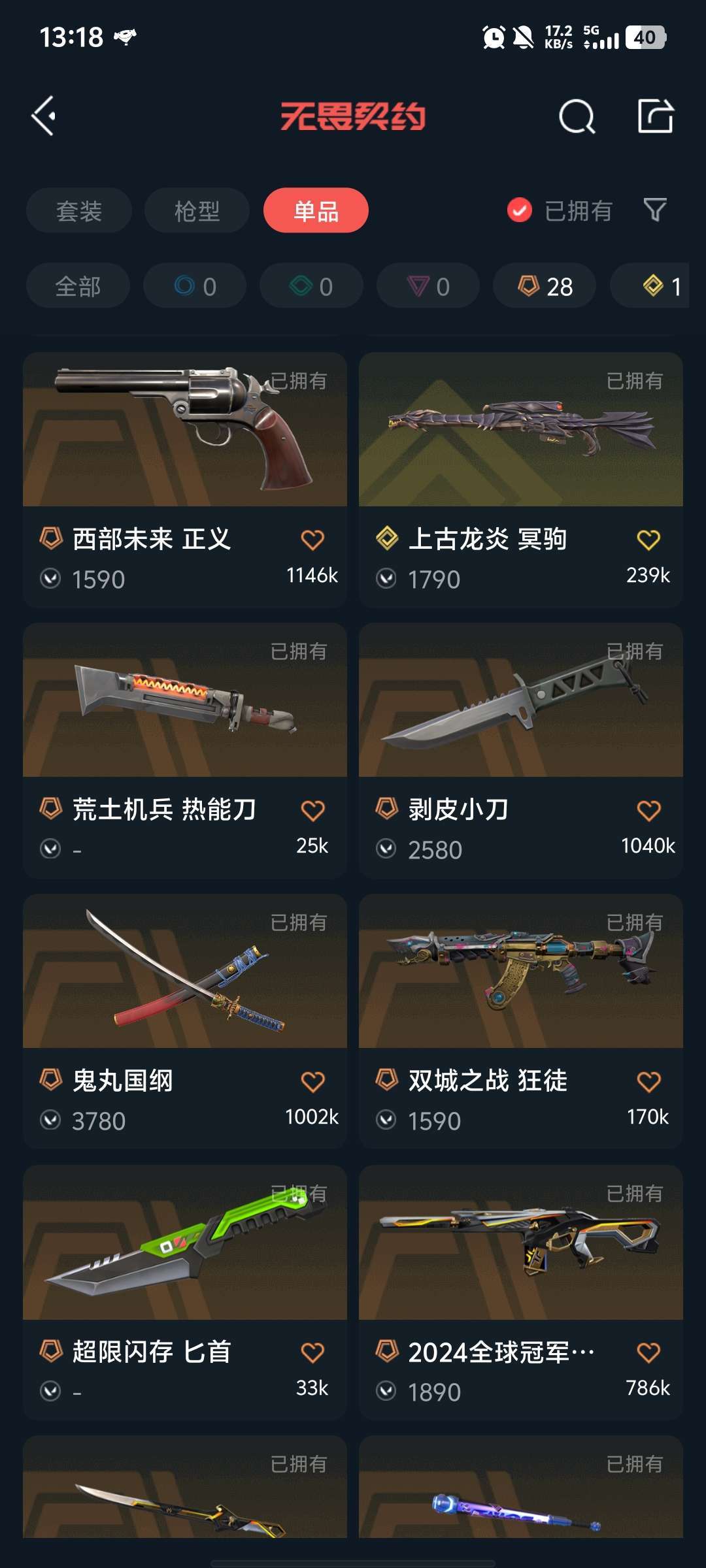Uncheck the 已拥有 filter checkbox

coord(520,210)
